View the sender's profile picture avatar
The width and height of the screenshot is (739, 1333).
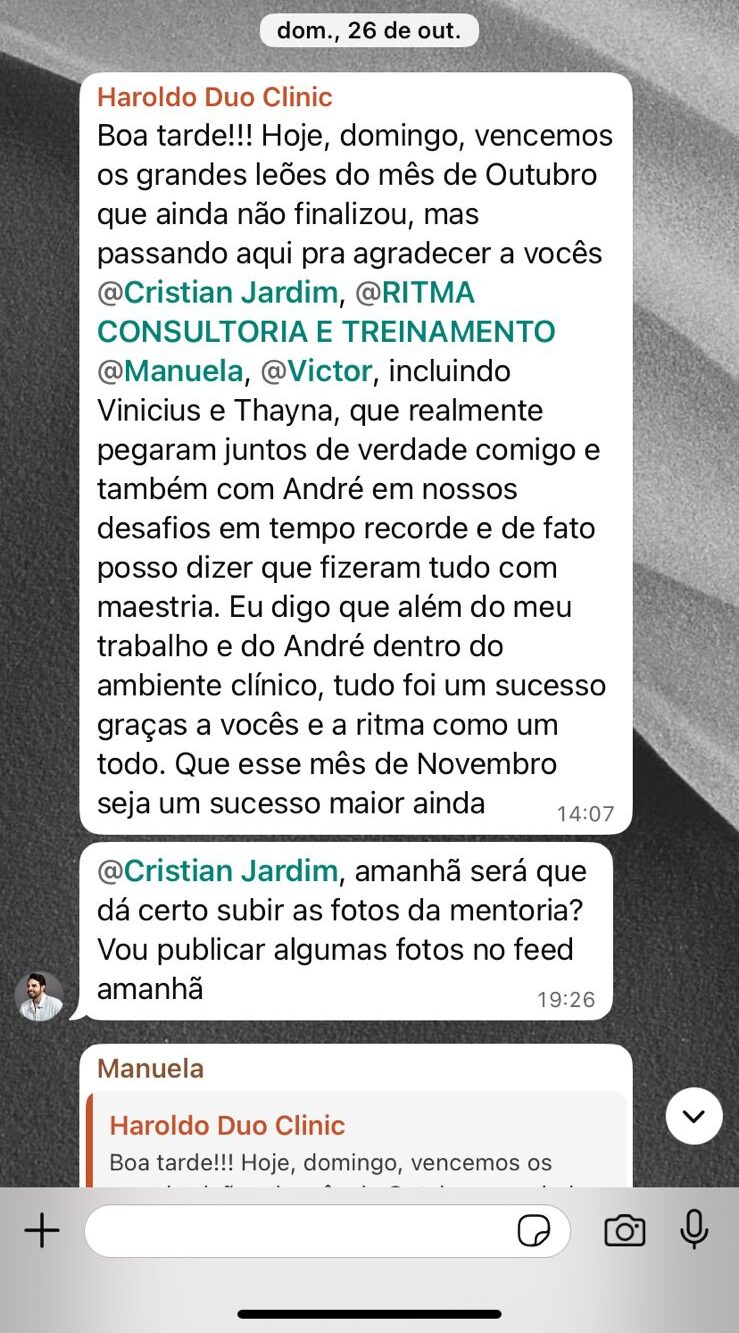pyautogui.click(x=40, y=996)
